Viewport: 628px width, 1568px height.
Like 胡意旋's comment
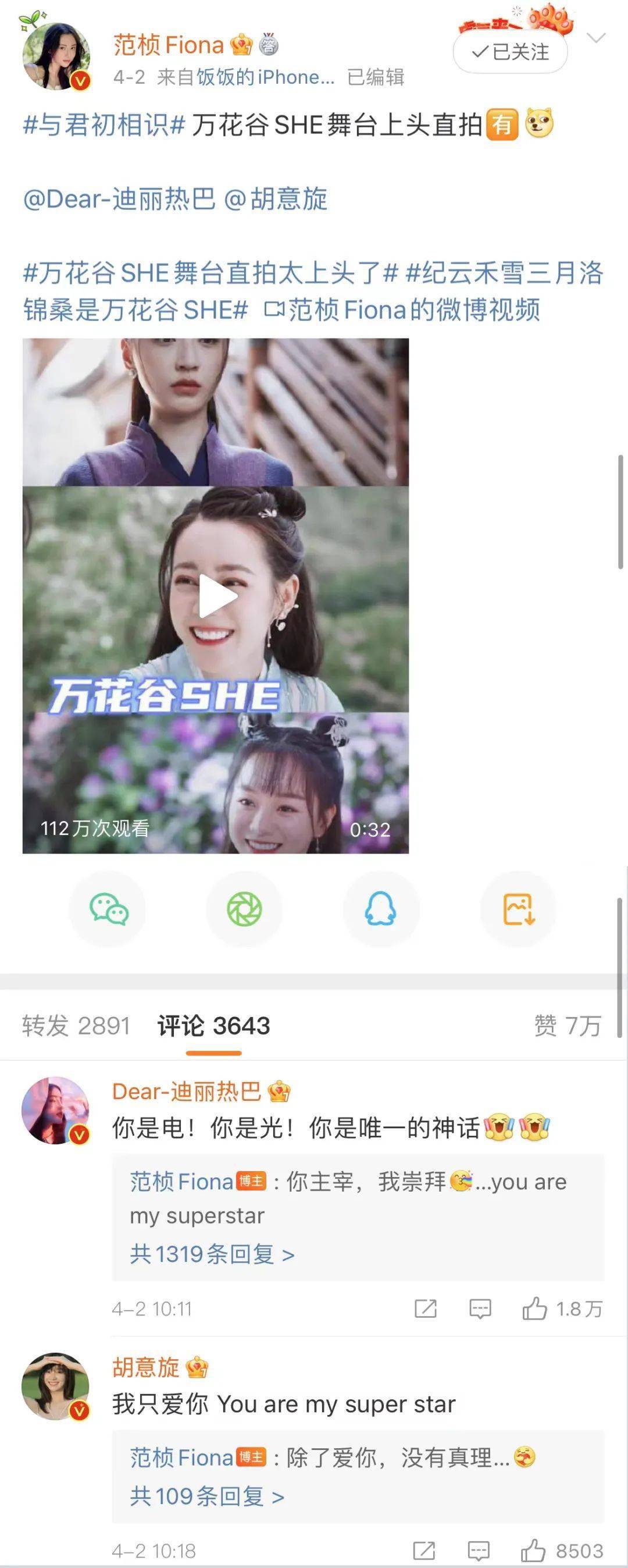click(534, 1551)
